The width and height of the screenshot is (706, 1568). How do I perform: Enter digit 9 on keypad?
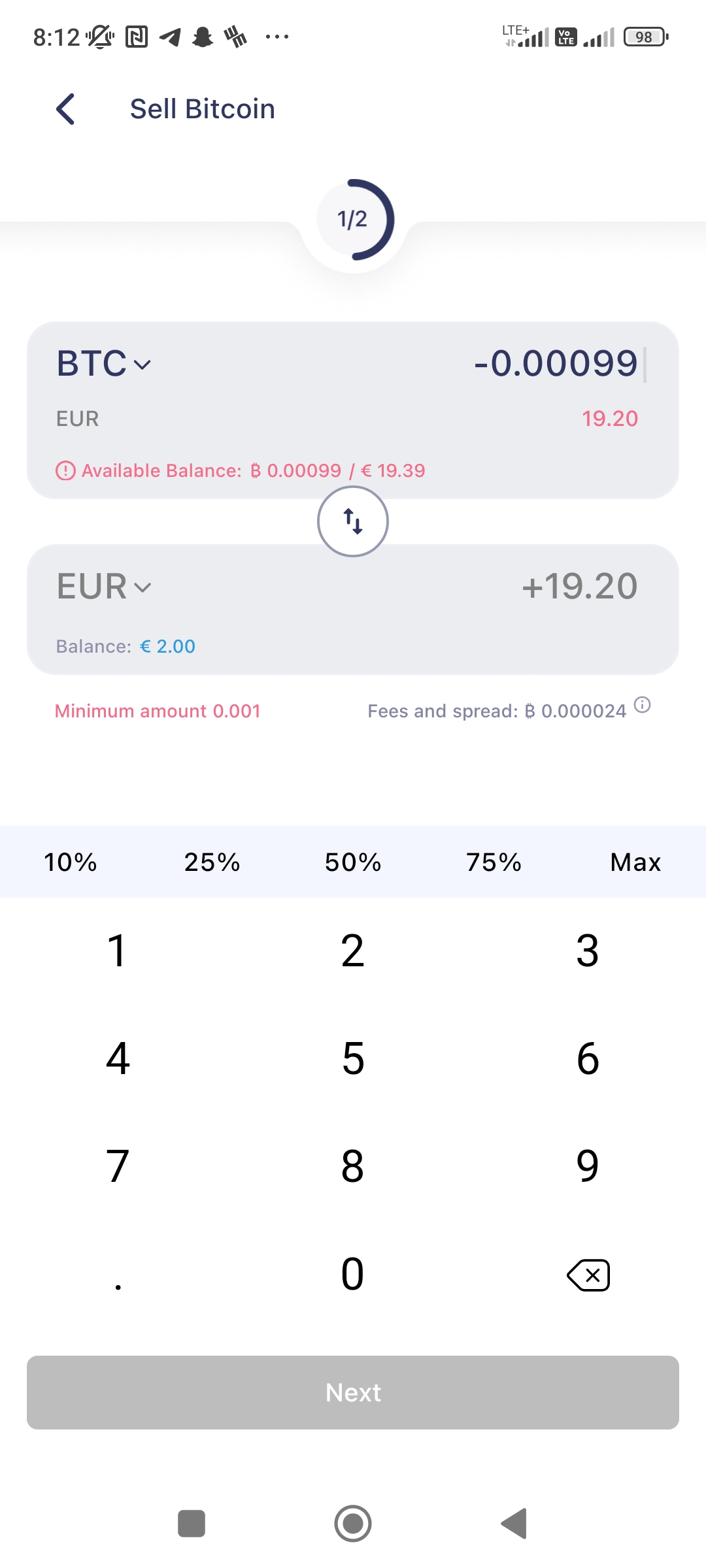coord(588,1166)
